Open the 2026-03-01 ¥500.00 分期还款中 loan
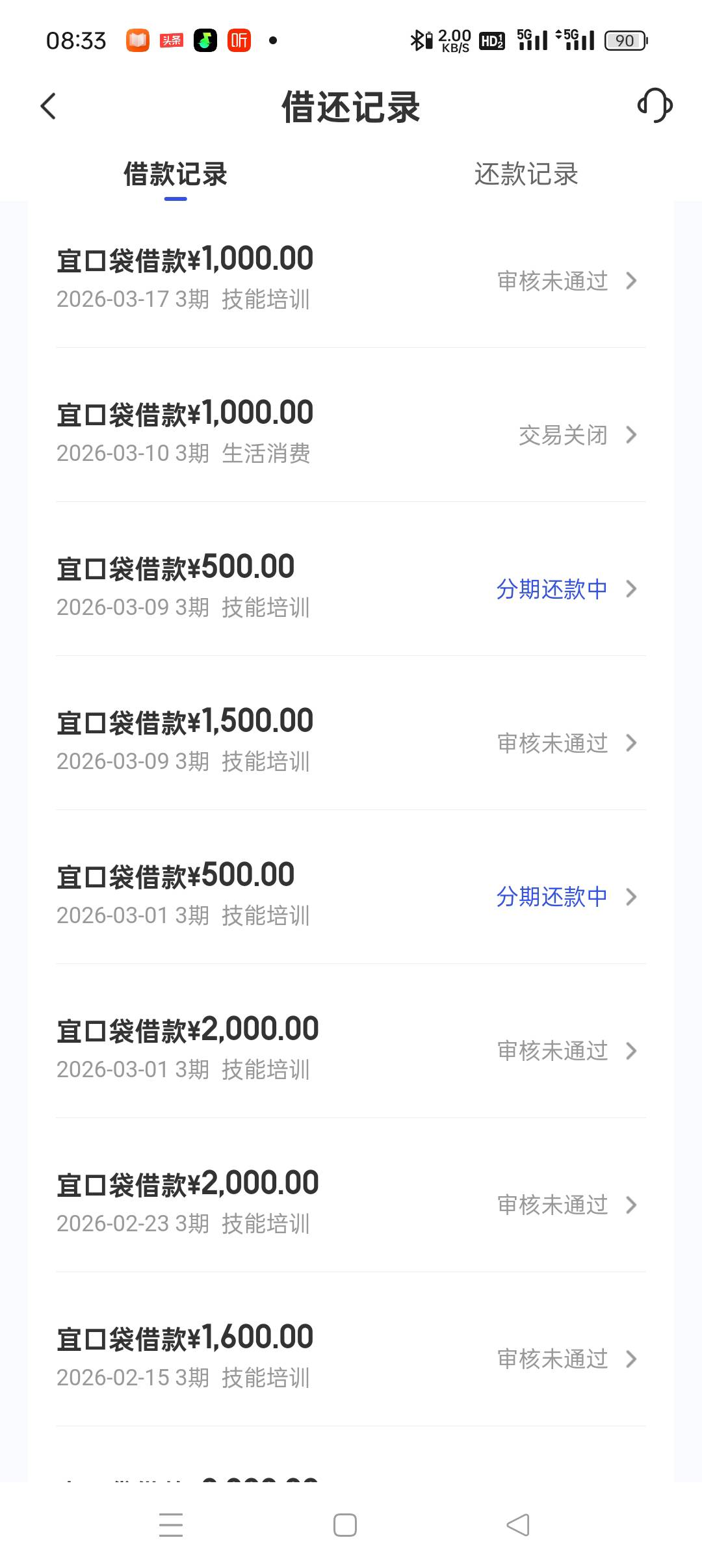702x1568 pixels. pos(351,895)
